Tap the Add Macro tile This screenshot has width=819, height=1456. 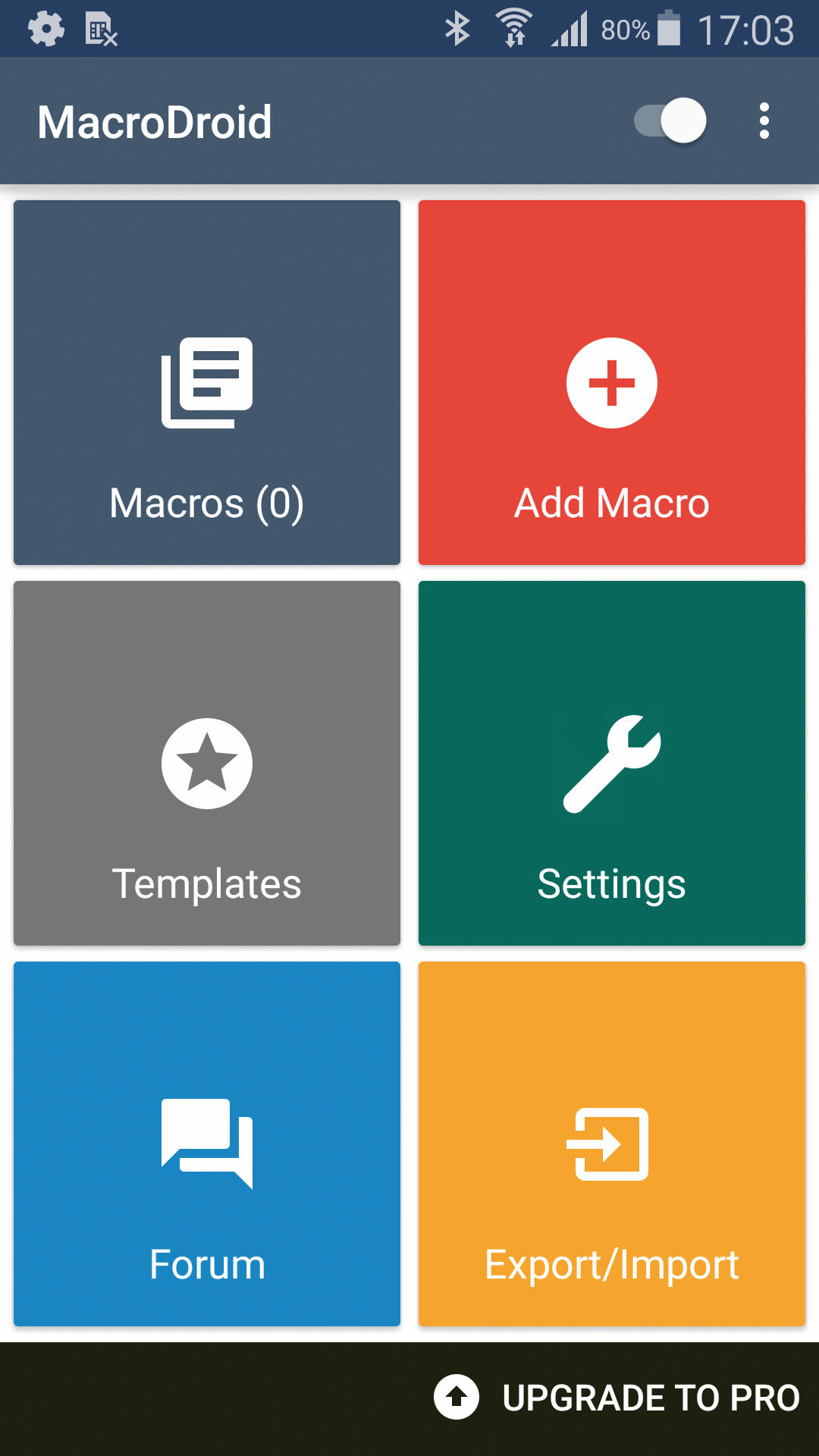tap(612, 382)
